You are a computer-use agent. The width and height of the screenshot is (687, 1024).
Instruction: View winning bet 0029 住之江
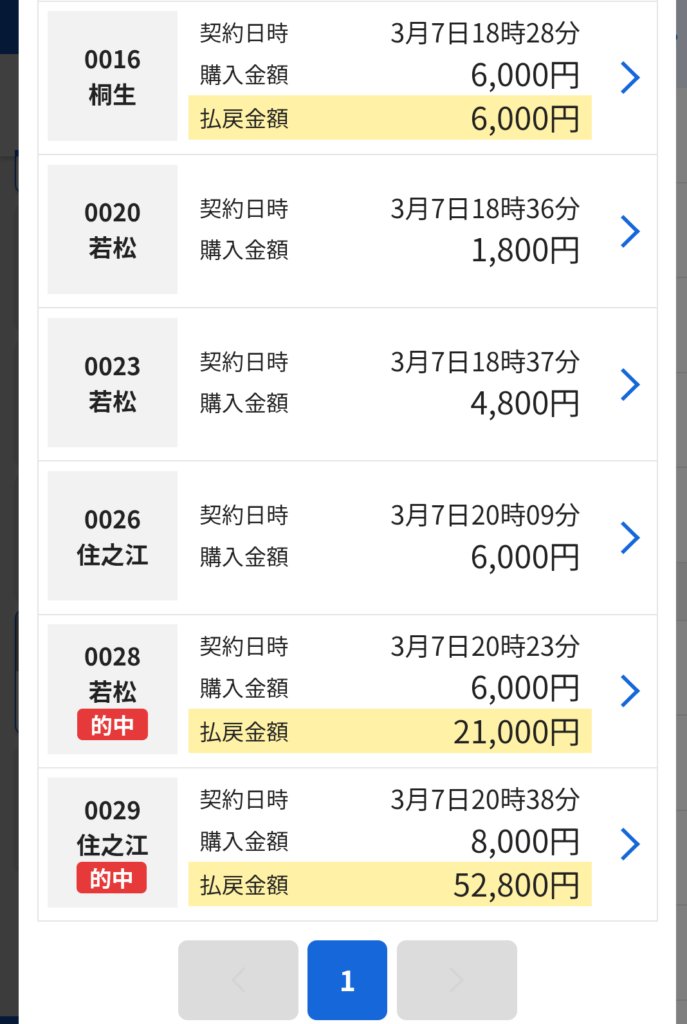629,844
